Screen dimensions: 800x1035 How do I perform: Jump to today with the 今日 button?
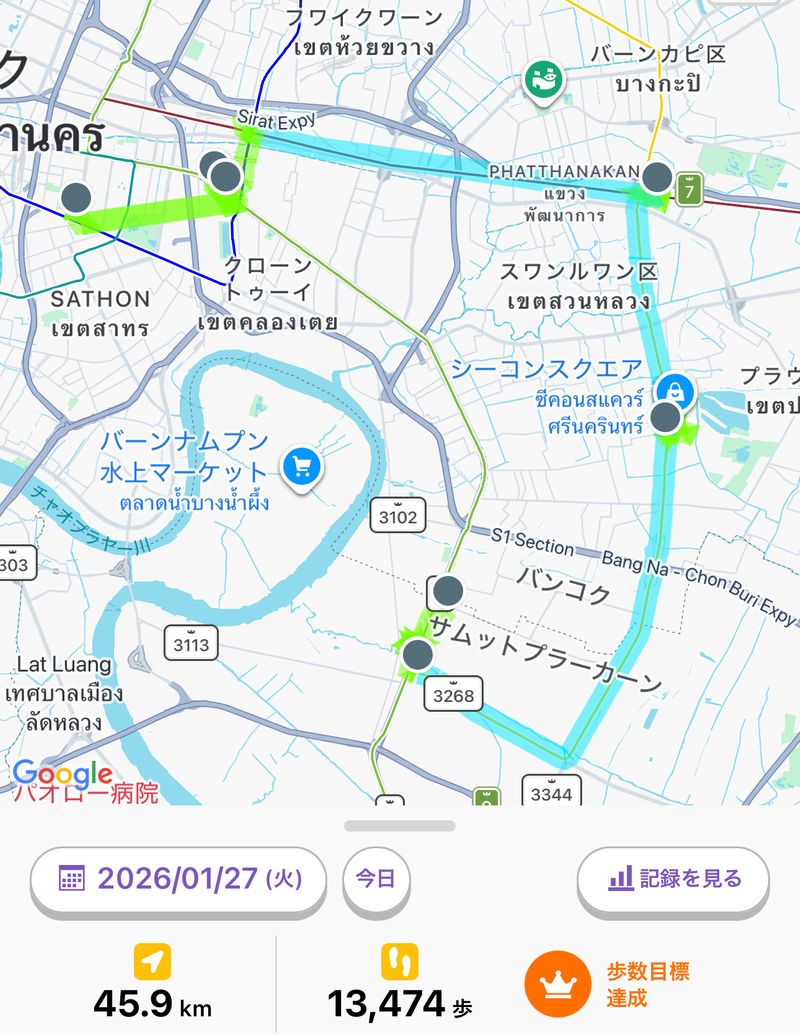[376, 879]
